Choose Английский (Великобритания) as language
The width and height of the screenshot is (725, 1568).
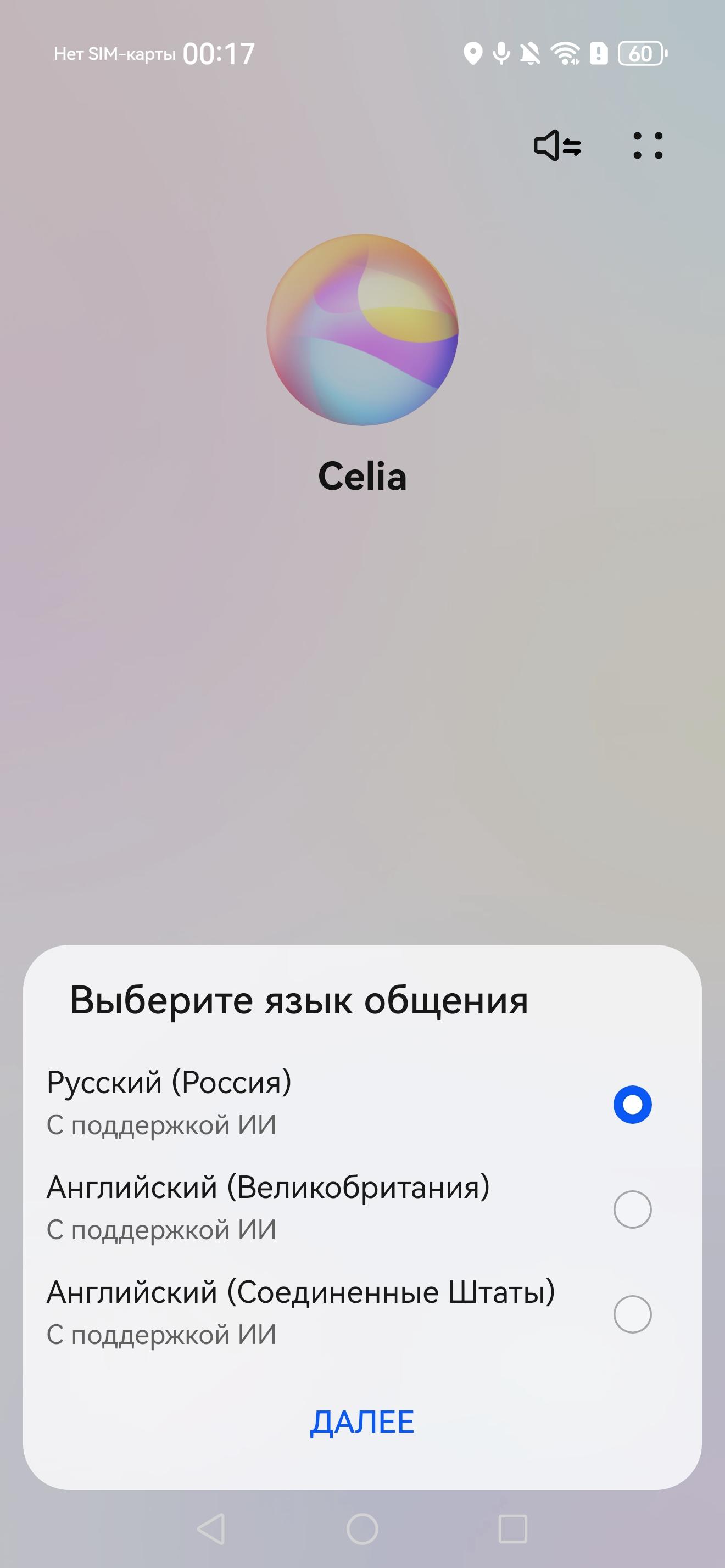362,1208
